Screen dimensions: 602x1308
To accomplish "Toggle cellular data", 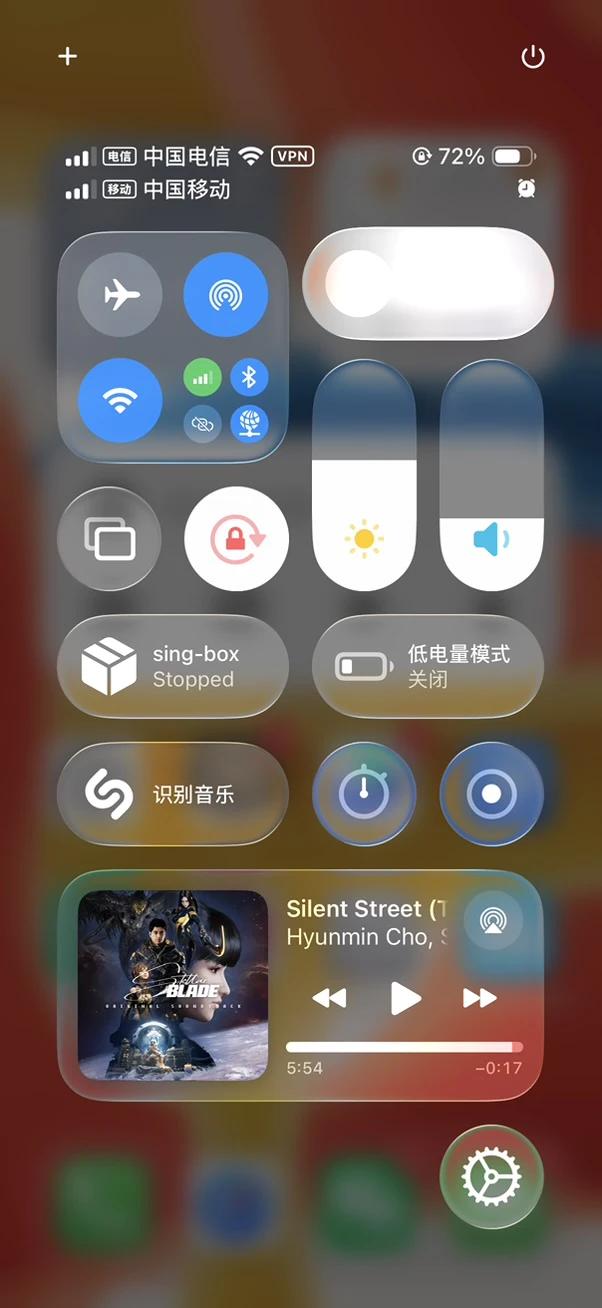I will 202,377.
